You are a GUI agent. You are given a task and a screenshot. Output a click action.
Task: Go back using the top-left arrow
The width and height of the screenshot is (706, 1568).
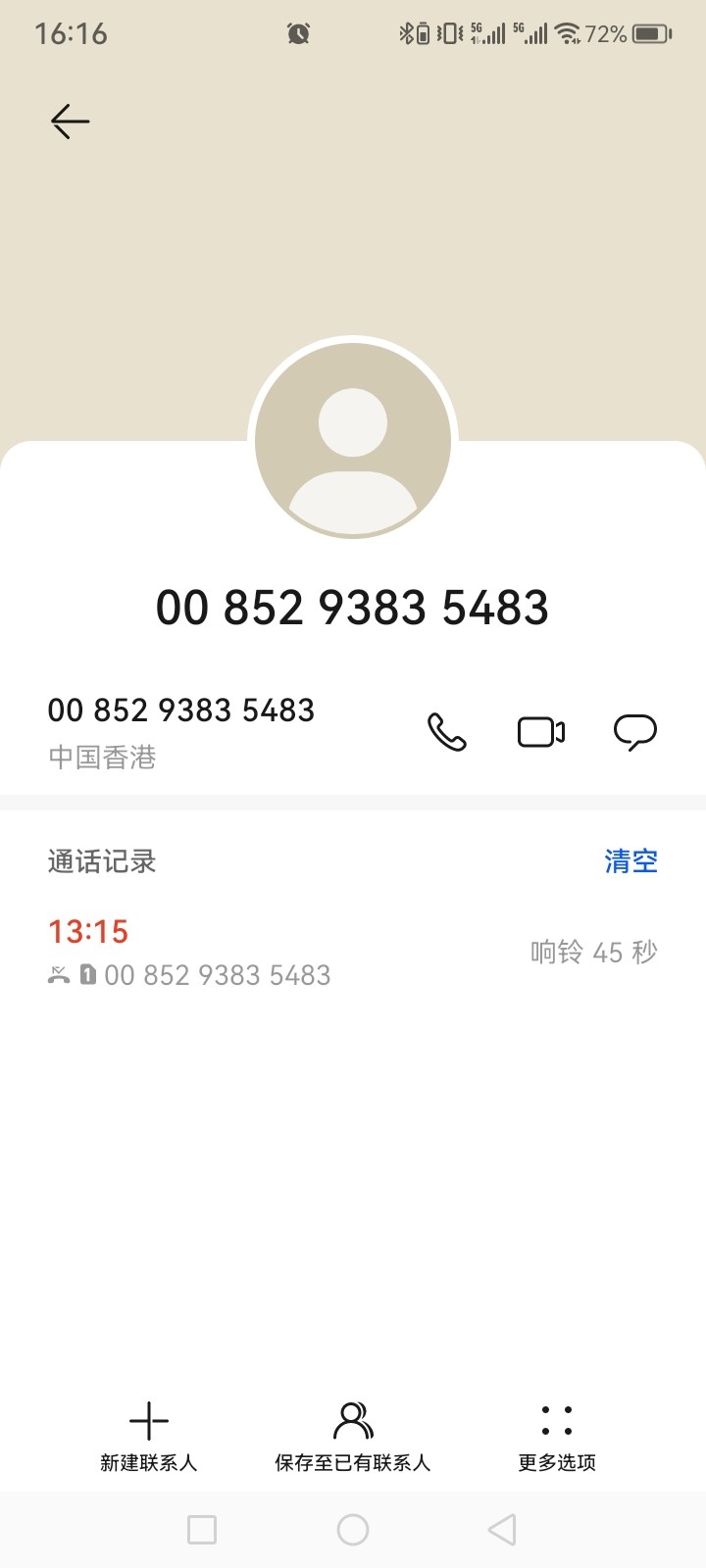pos(70,122)
